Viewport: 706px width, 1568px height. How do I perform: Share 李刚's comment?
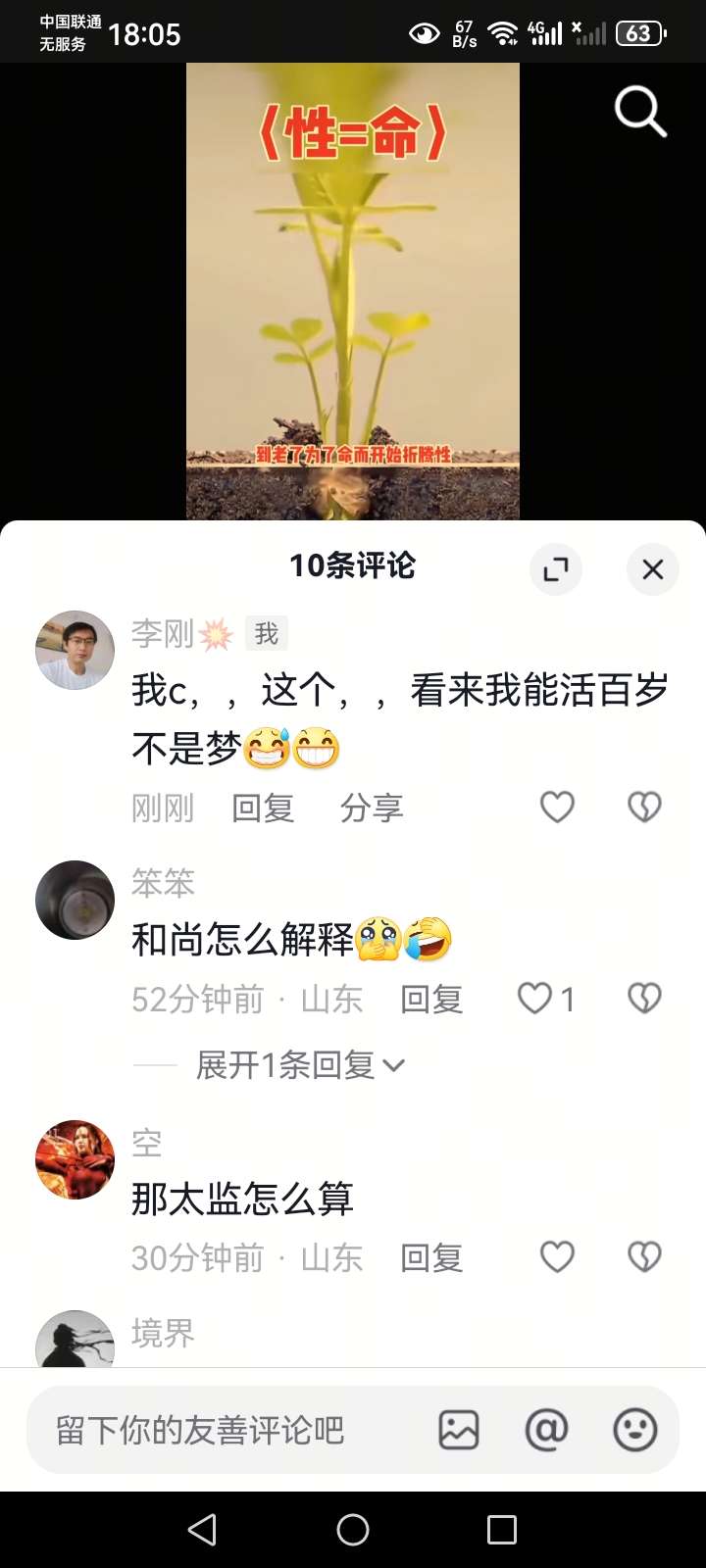pyautogui.click(x=372, y=808)
